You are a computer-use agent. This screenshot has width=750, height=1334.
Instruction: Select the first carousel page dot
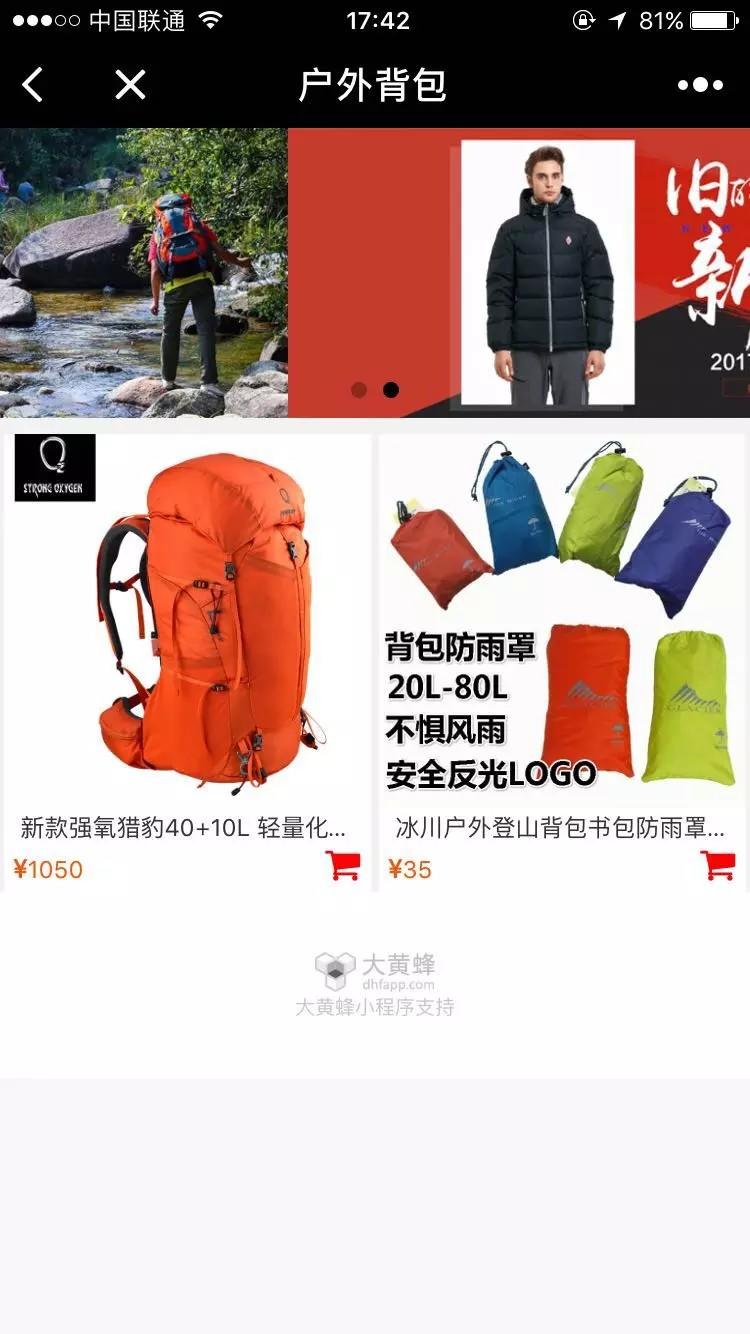point(359,390)
